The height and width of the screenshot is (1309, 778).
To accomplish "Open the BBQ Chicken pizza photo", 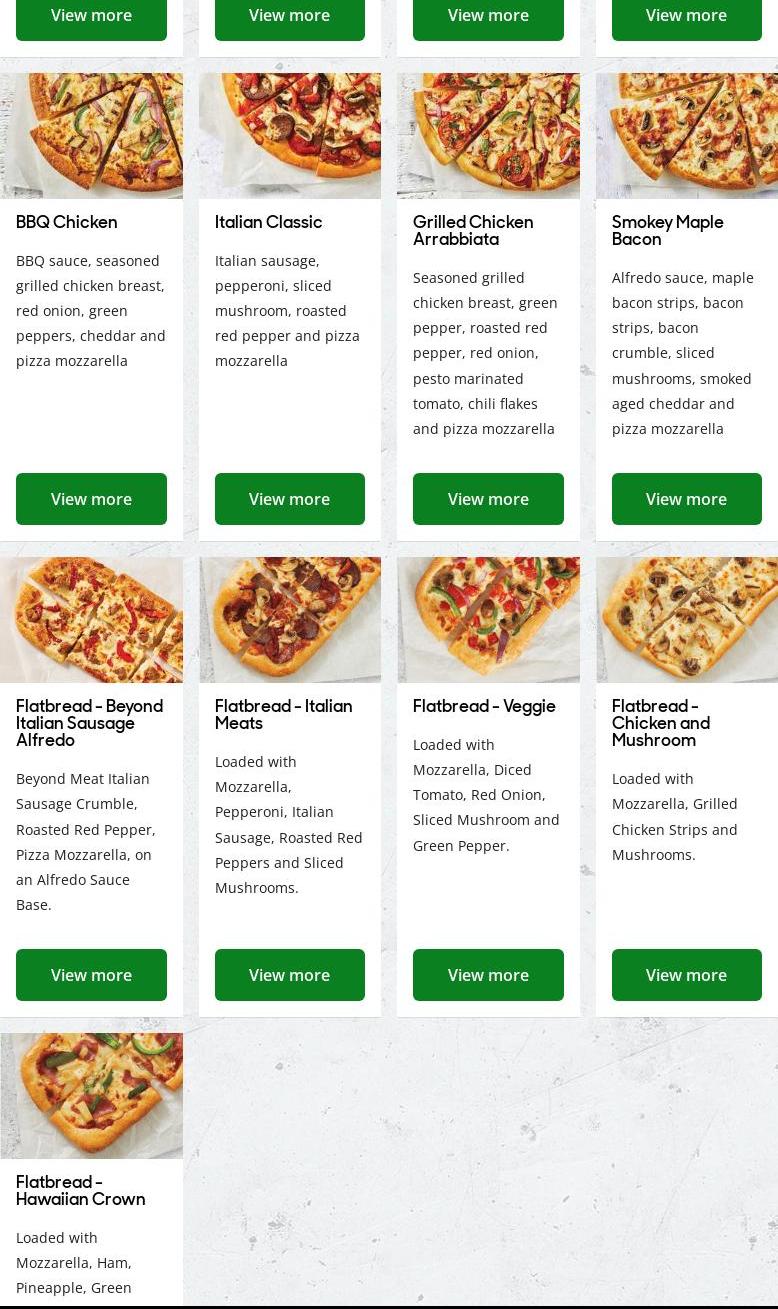I will 91,135.
